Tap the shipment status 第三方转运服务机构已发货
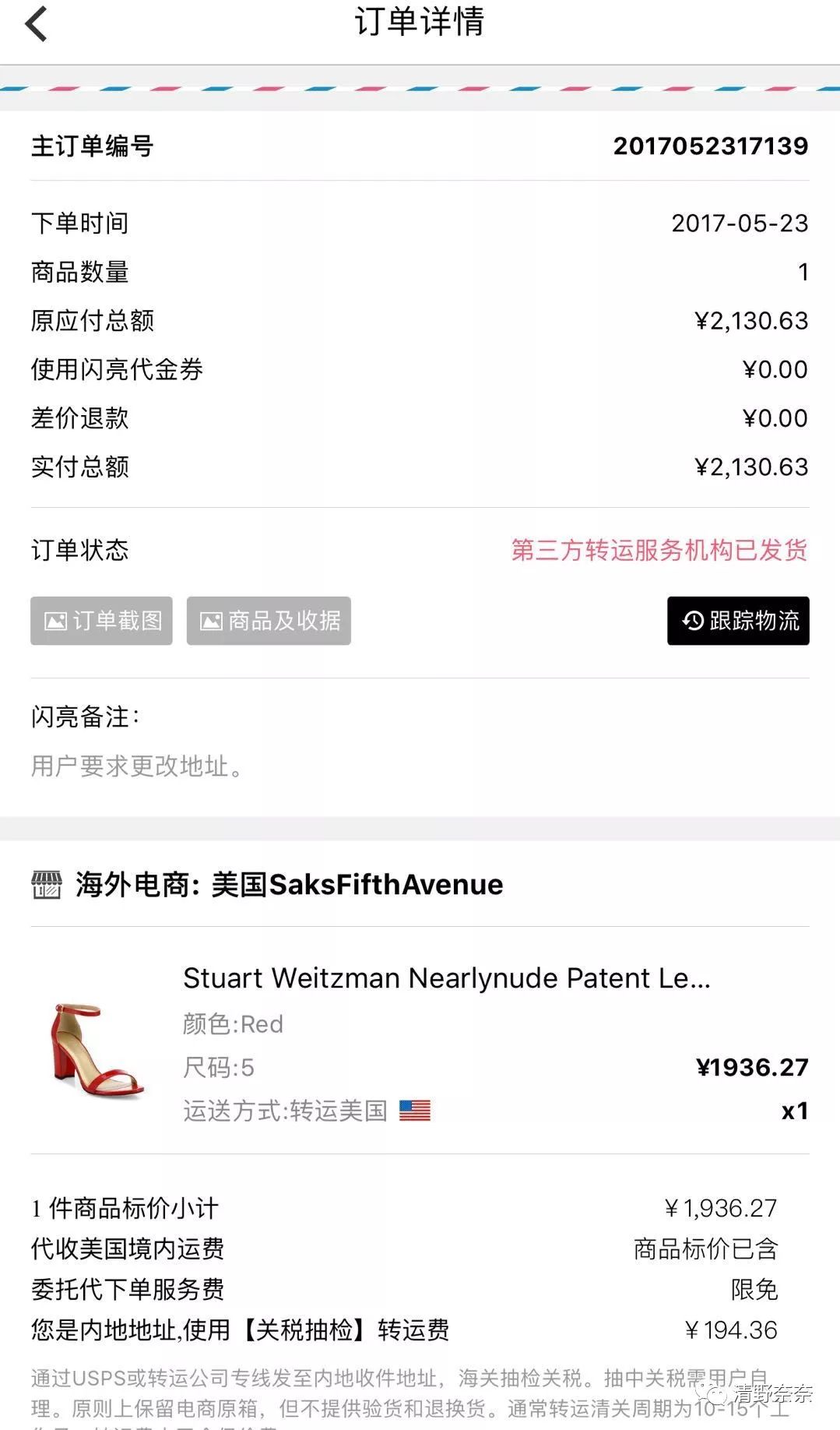This screenshot has height=1430, width=840. click(660, 551)
